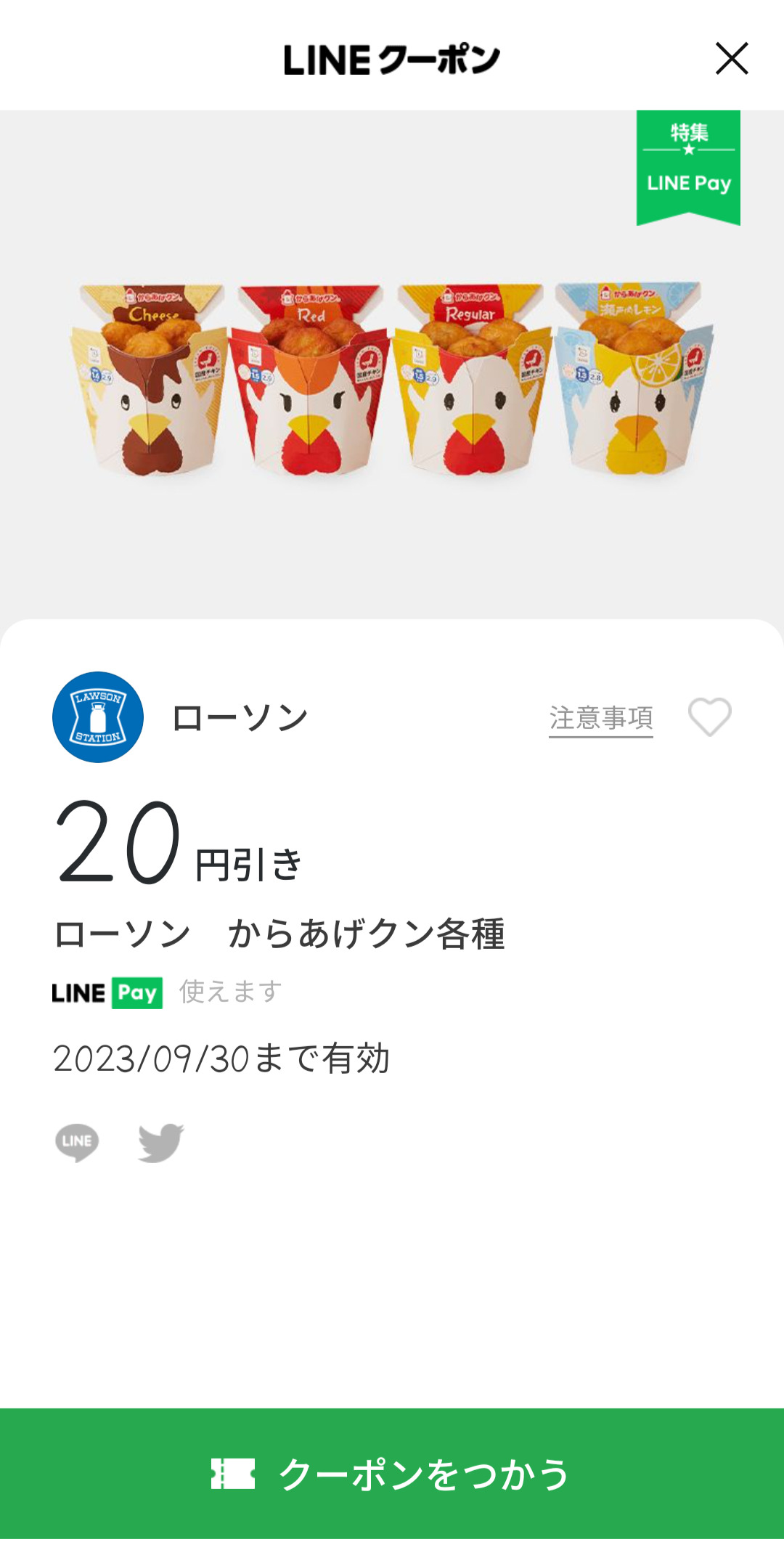This screenshot has width=784, height=1542.
Task: Favorite this Lawson coupon with the heart
Action: click(x=709, y=717)
